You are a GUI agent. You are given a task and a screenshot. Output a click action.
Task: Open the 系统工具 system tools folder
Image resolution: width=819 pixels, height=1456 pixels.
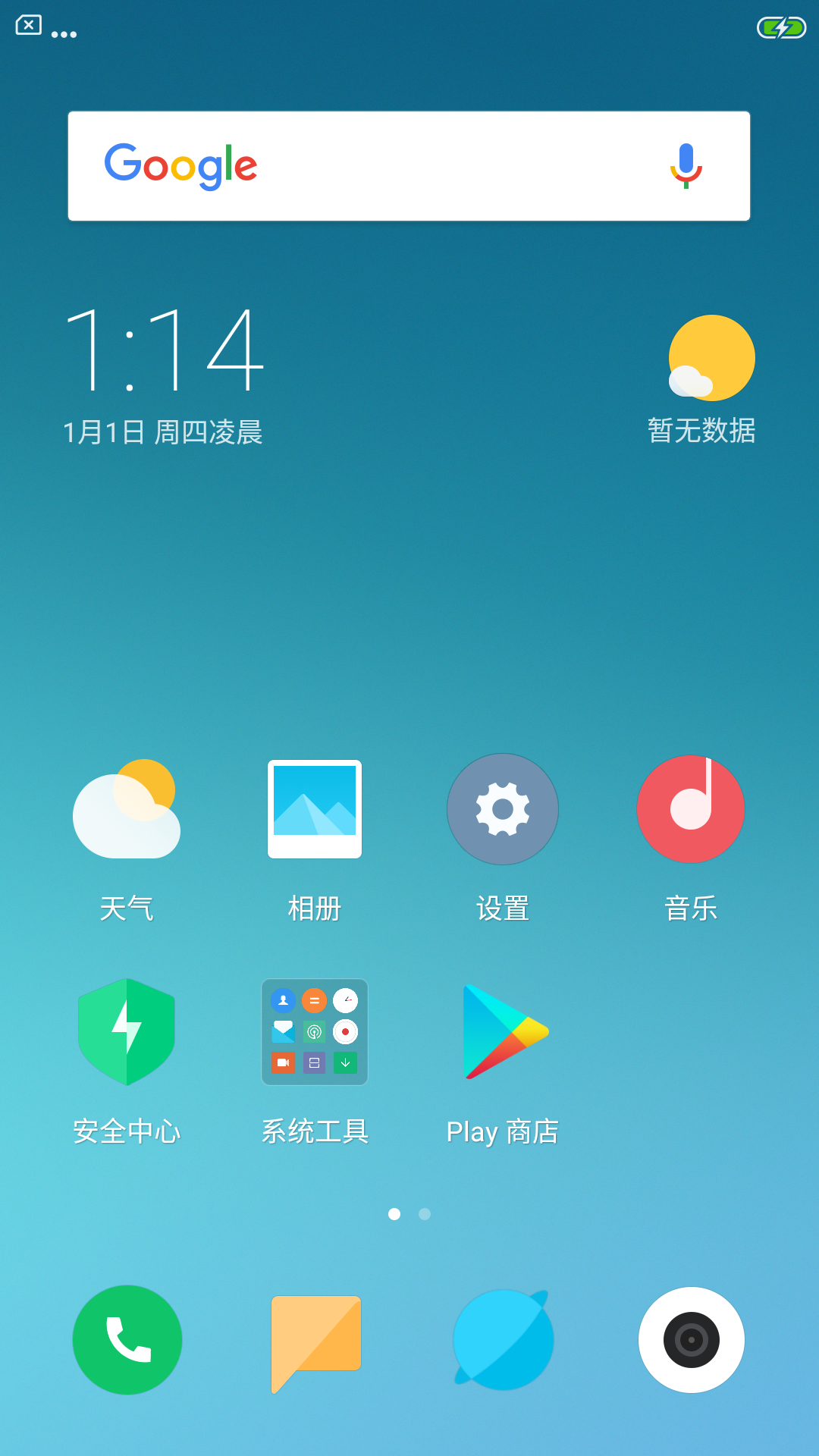pos(314,1032)
